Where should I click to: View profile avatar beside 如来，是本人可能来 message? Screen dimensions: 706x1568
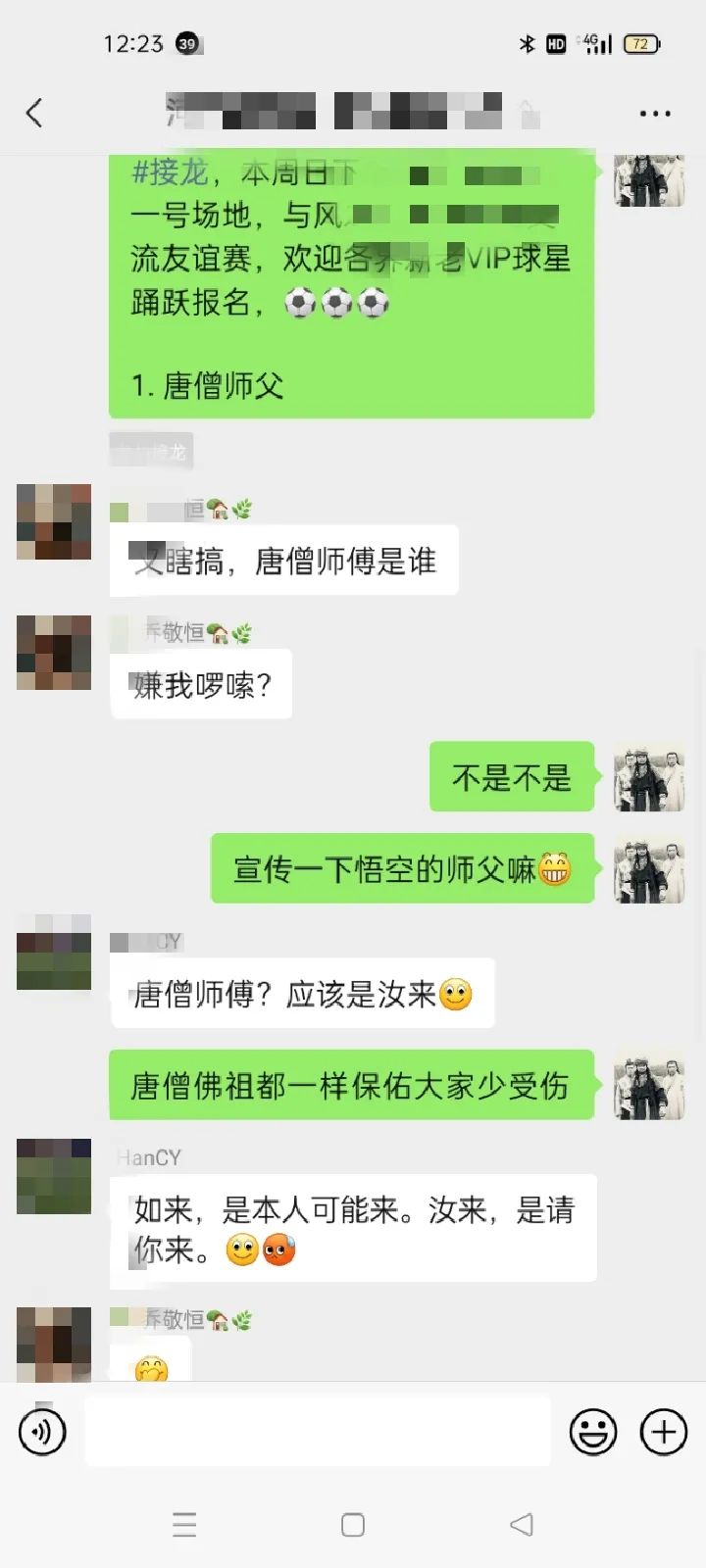tap(54, 1176)
